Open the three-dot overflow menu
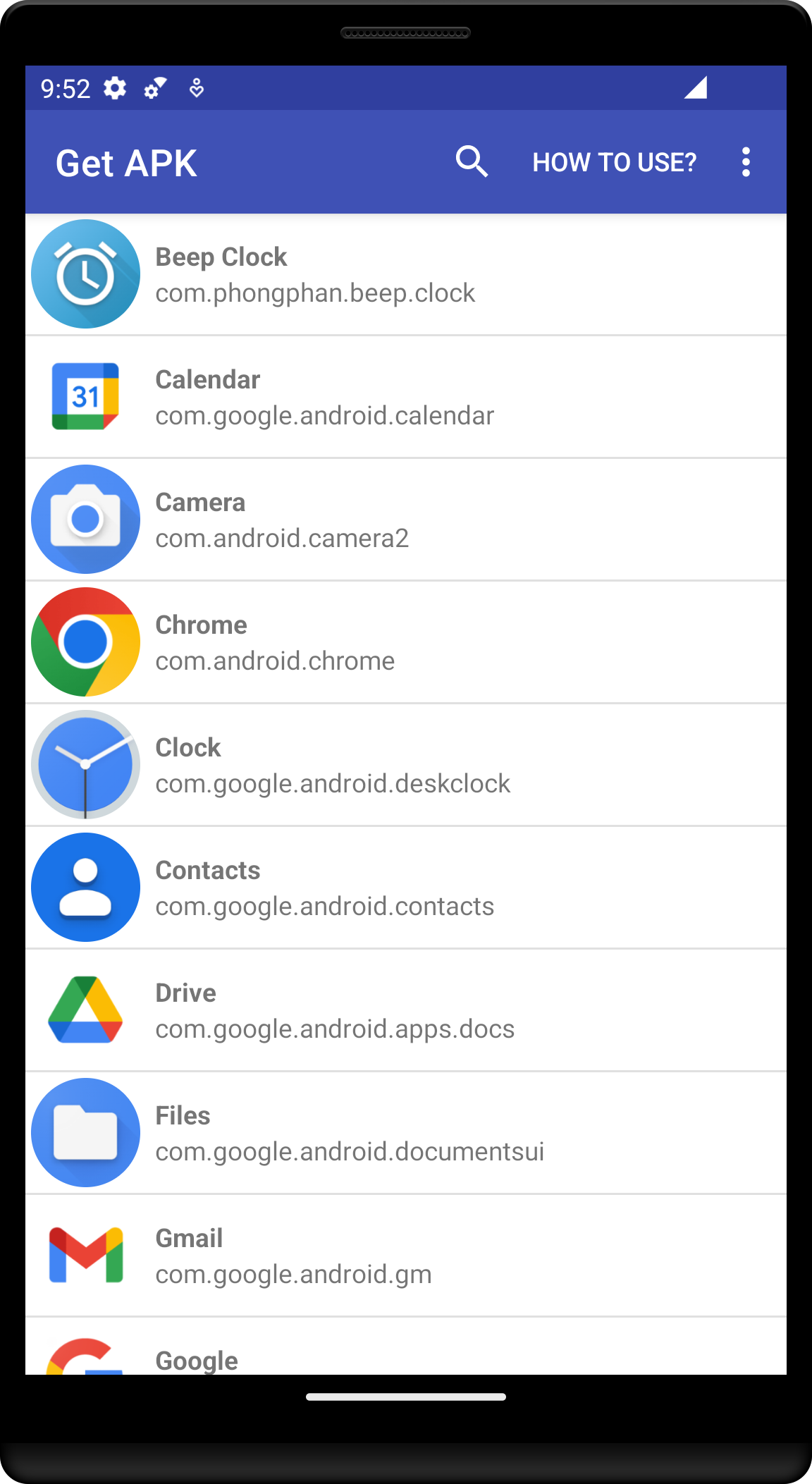812x1484 pixels. (x=745, y=161)
